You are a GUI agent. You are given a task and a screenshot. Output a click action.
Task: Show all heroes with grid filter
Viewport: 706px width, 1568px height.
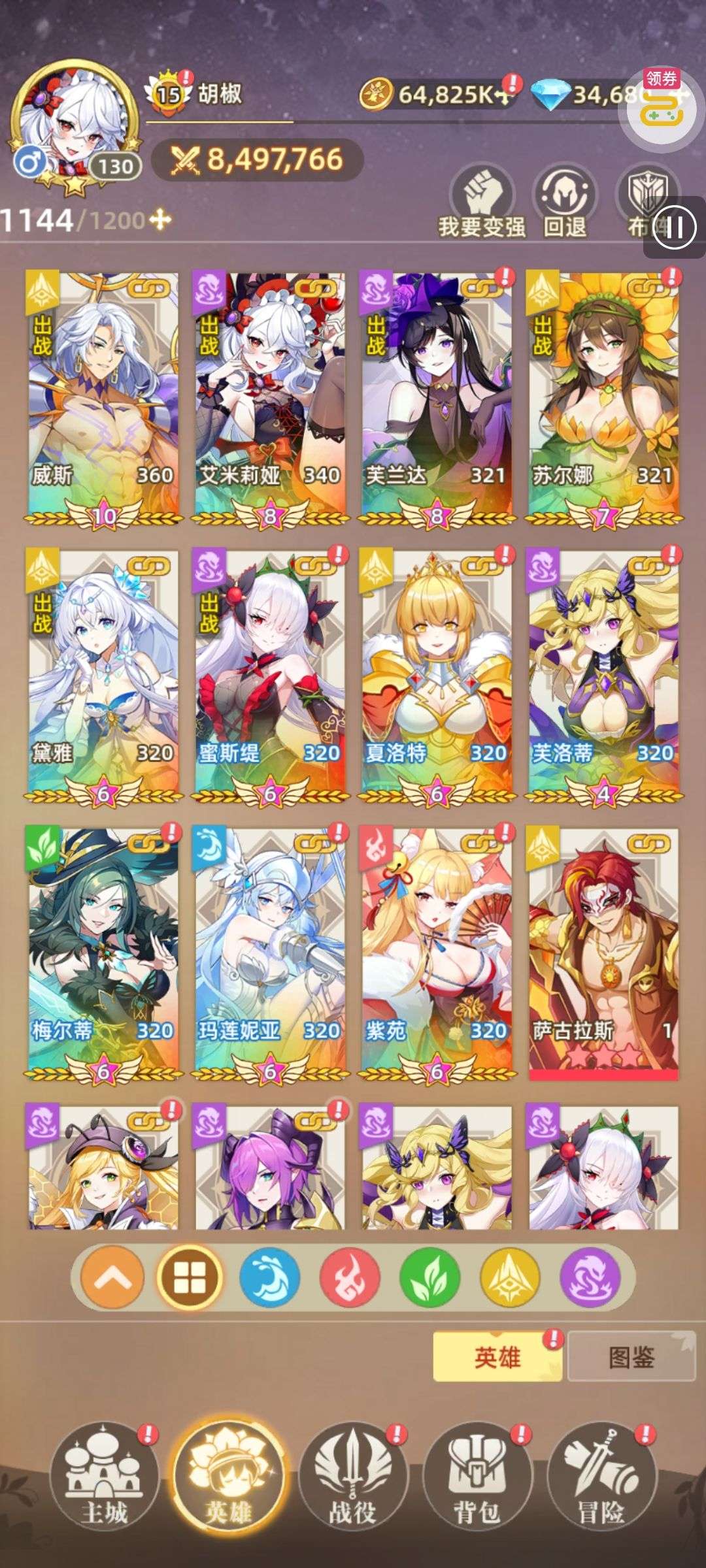[190, 1277]
